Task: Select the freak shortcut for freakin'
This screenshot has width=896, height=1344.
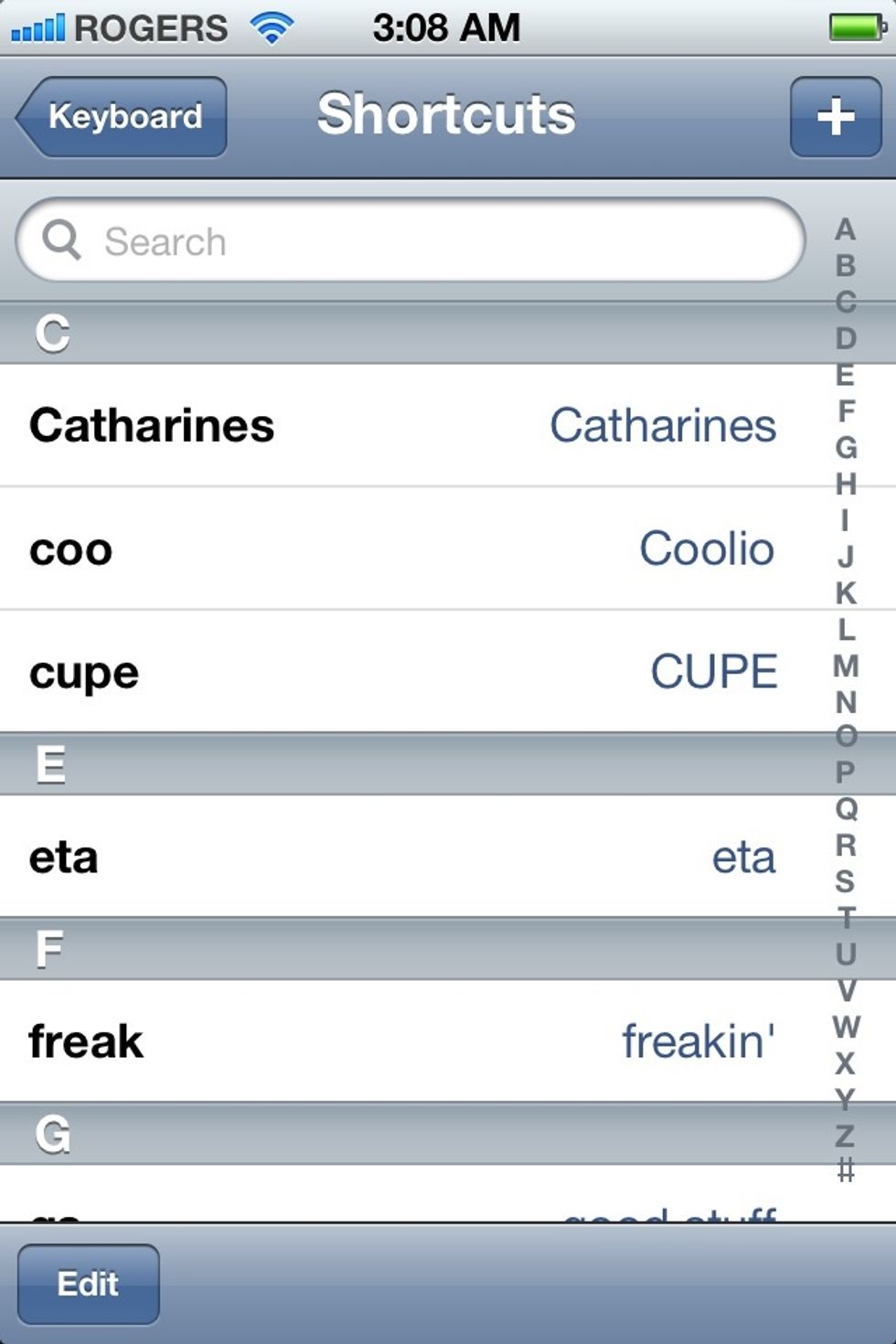Action: (402, 1041)
